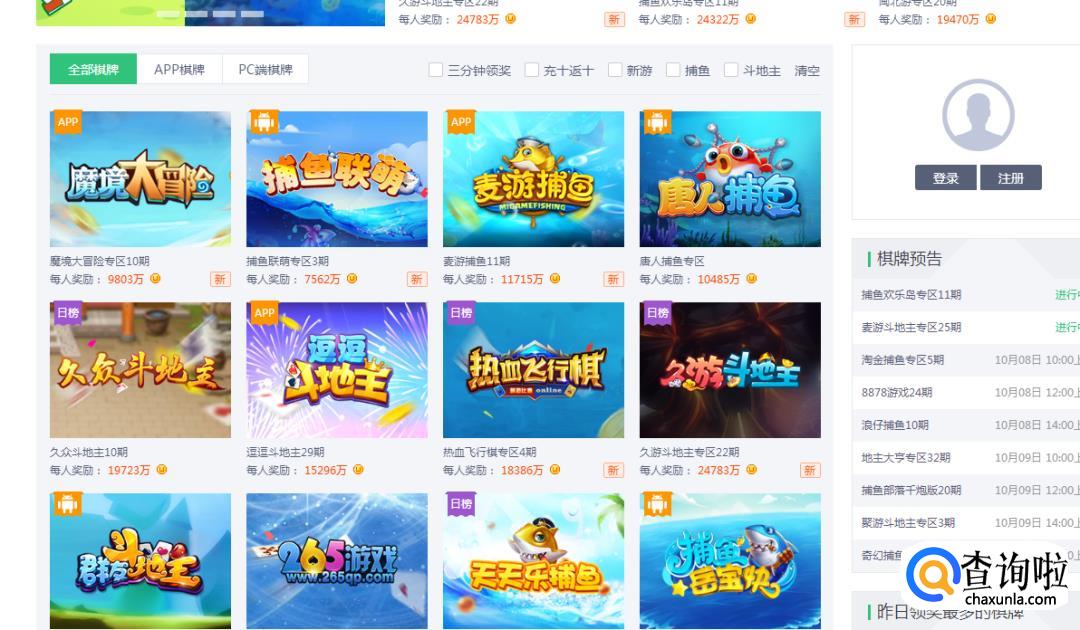Tap the 登录 button
The height and width of the screenshot is (630, 1080).
[945, 178]
